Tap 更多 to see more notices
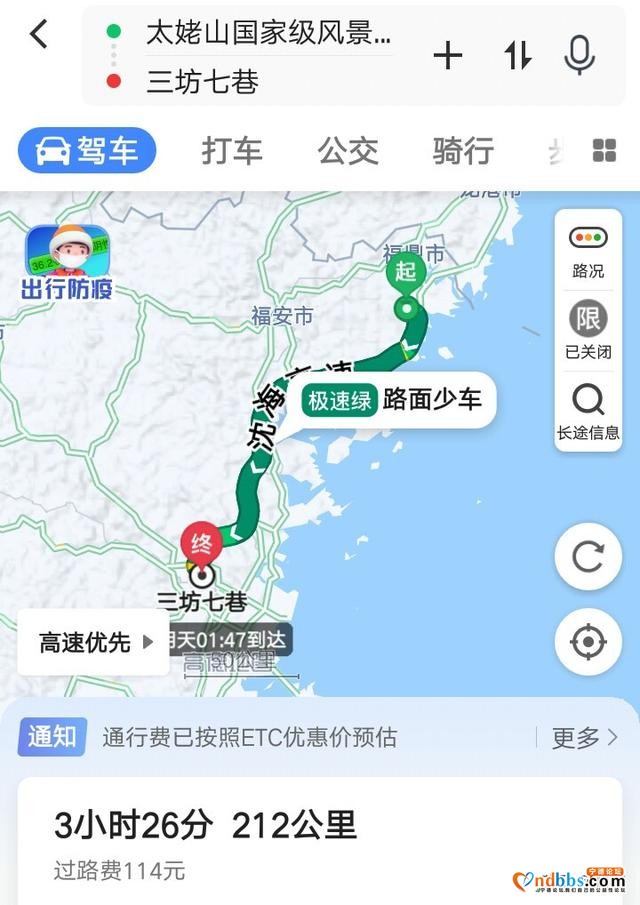The height and width of the screenshot is (905, 640). coord(585,738)
